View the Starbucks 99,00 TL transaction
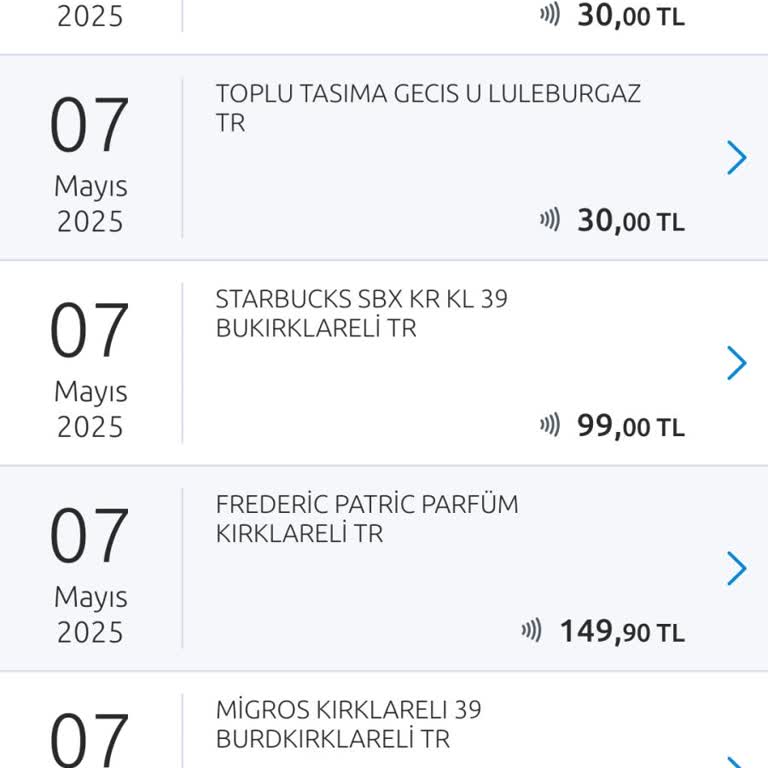Image resolution: width=768 pixels, height=768 pixels. coord(736,363)
